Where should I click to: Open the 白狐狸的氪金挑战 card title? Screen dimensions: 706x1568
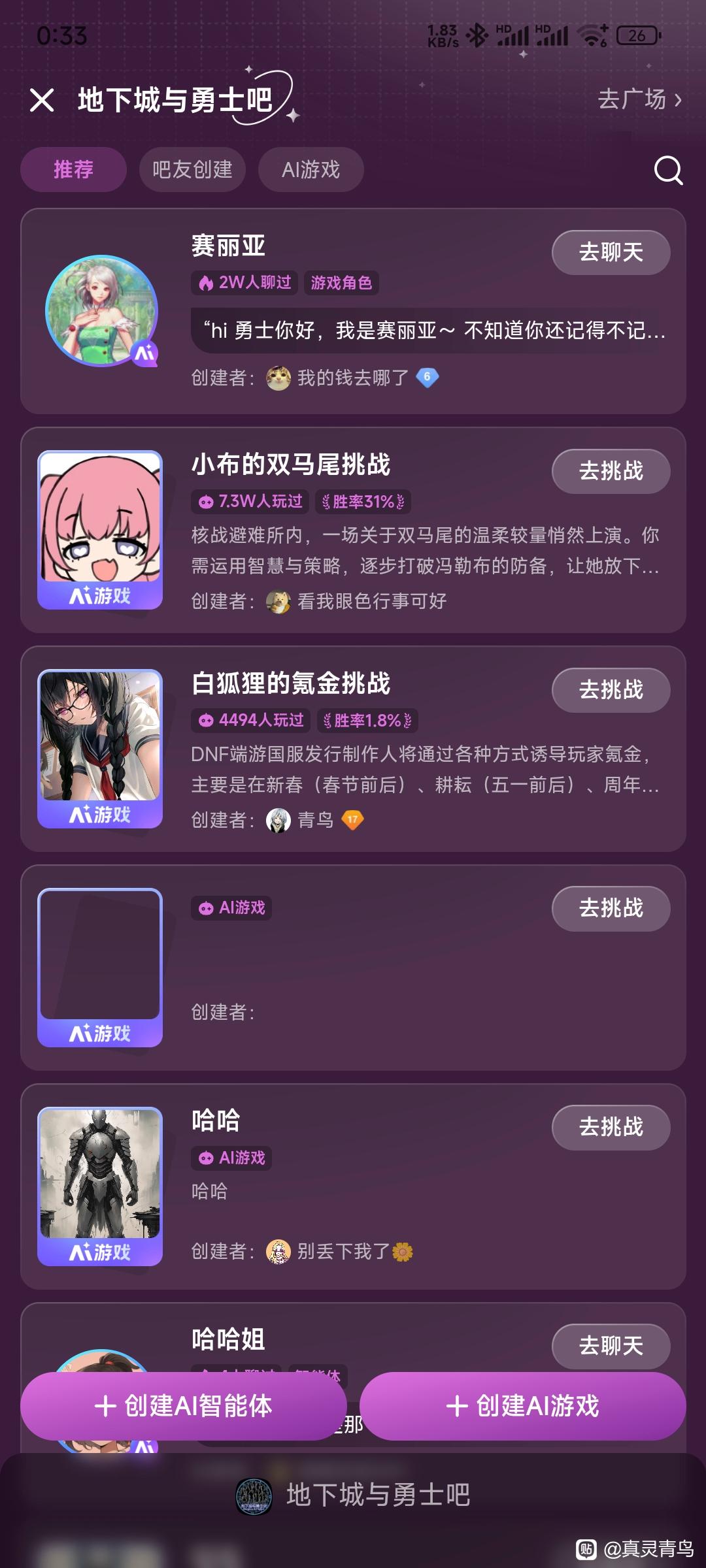point(291,683)
